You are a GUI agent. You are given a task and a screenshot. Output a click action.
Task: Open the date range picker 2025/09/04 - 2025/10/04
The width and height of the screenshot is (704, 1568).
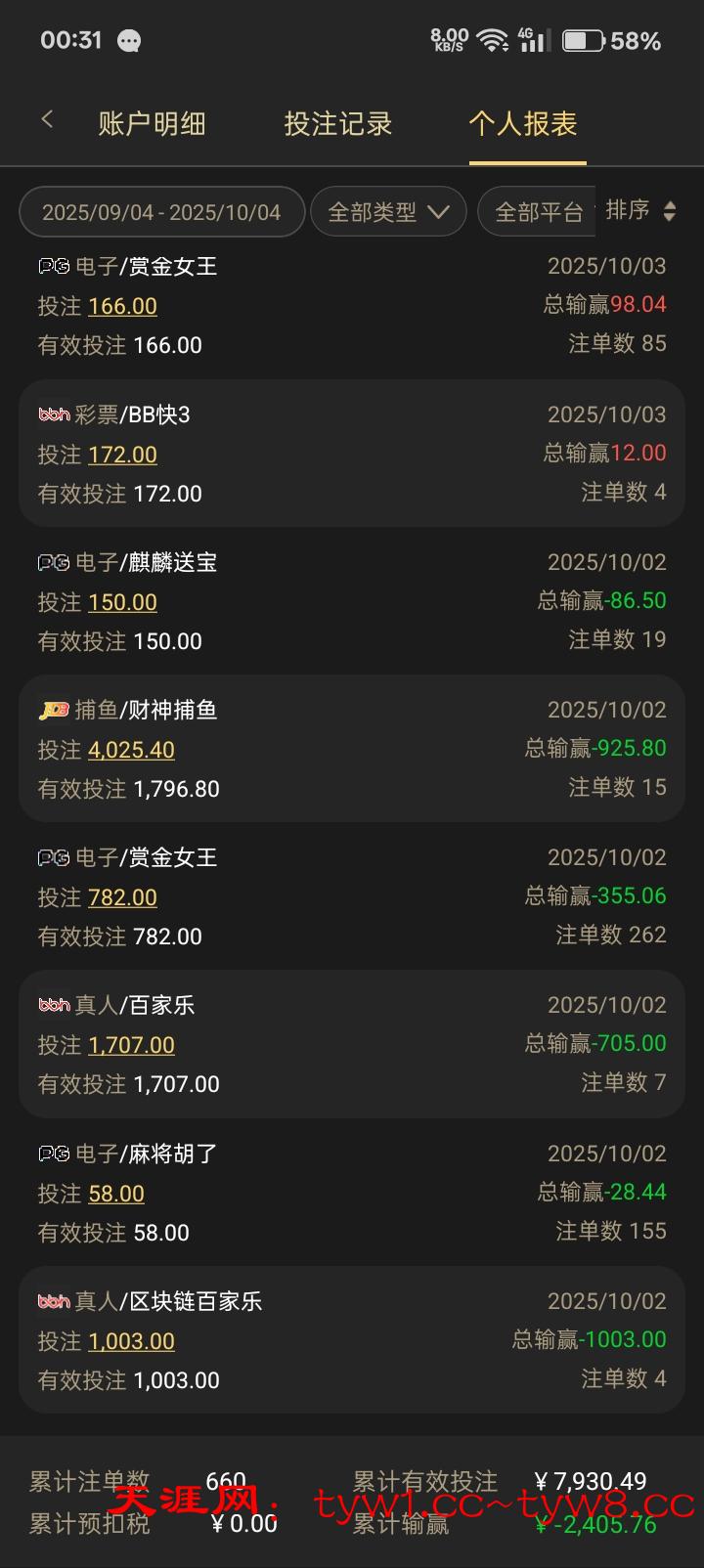click(161, 212)
